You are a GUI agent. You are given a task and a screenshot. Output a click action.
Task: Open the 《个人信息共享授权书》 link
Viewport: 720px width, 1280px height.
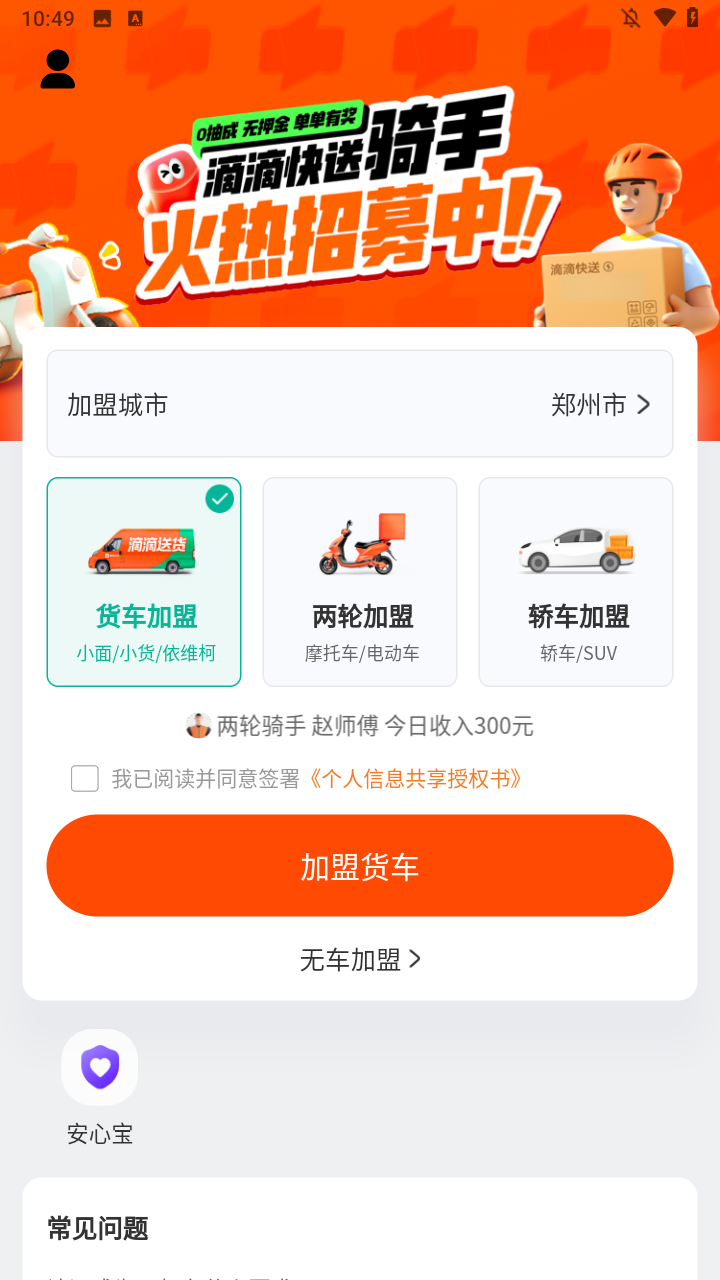coord(416,779)
